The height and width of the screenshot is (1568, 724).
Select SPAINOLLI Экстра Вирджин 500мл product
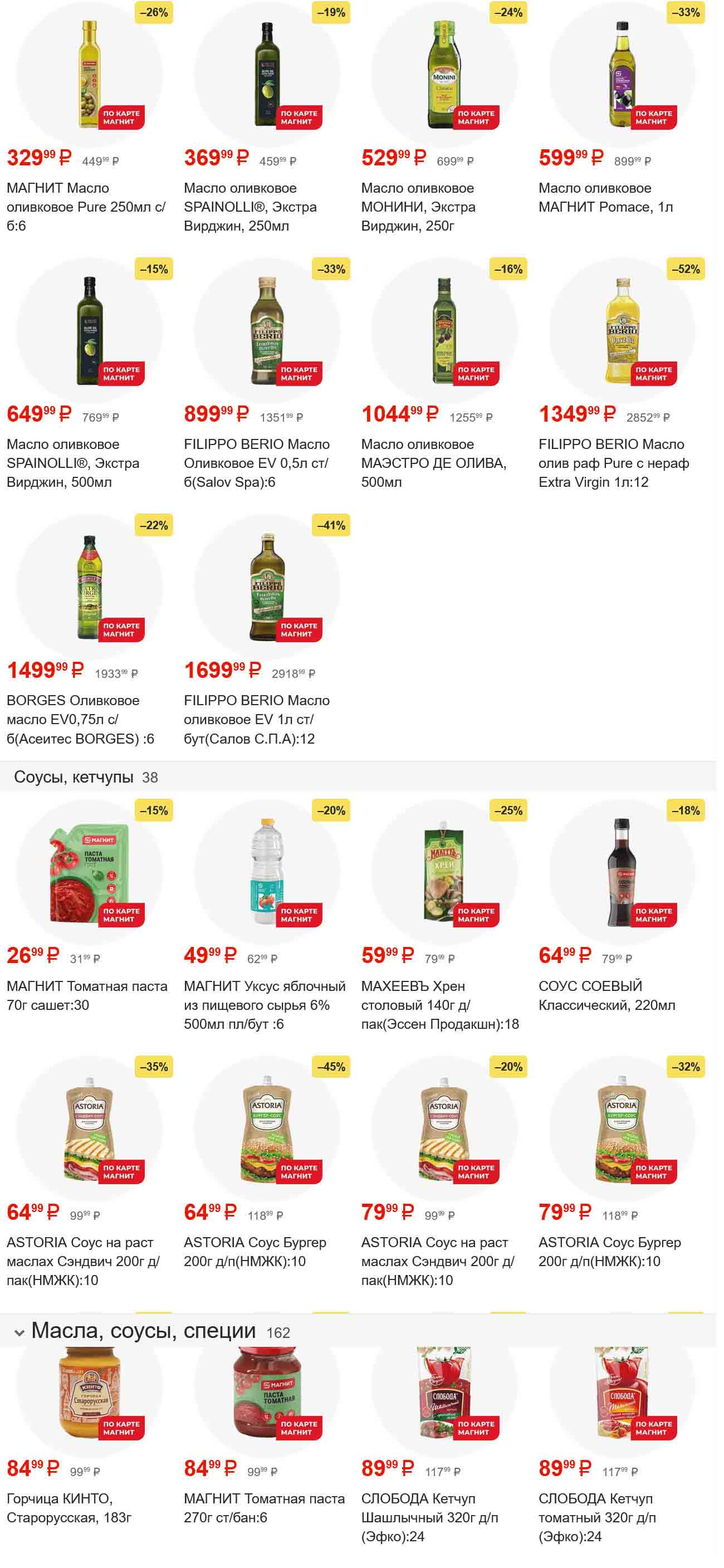tap(89, 331)
